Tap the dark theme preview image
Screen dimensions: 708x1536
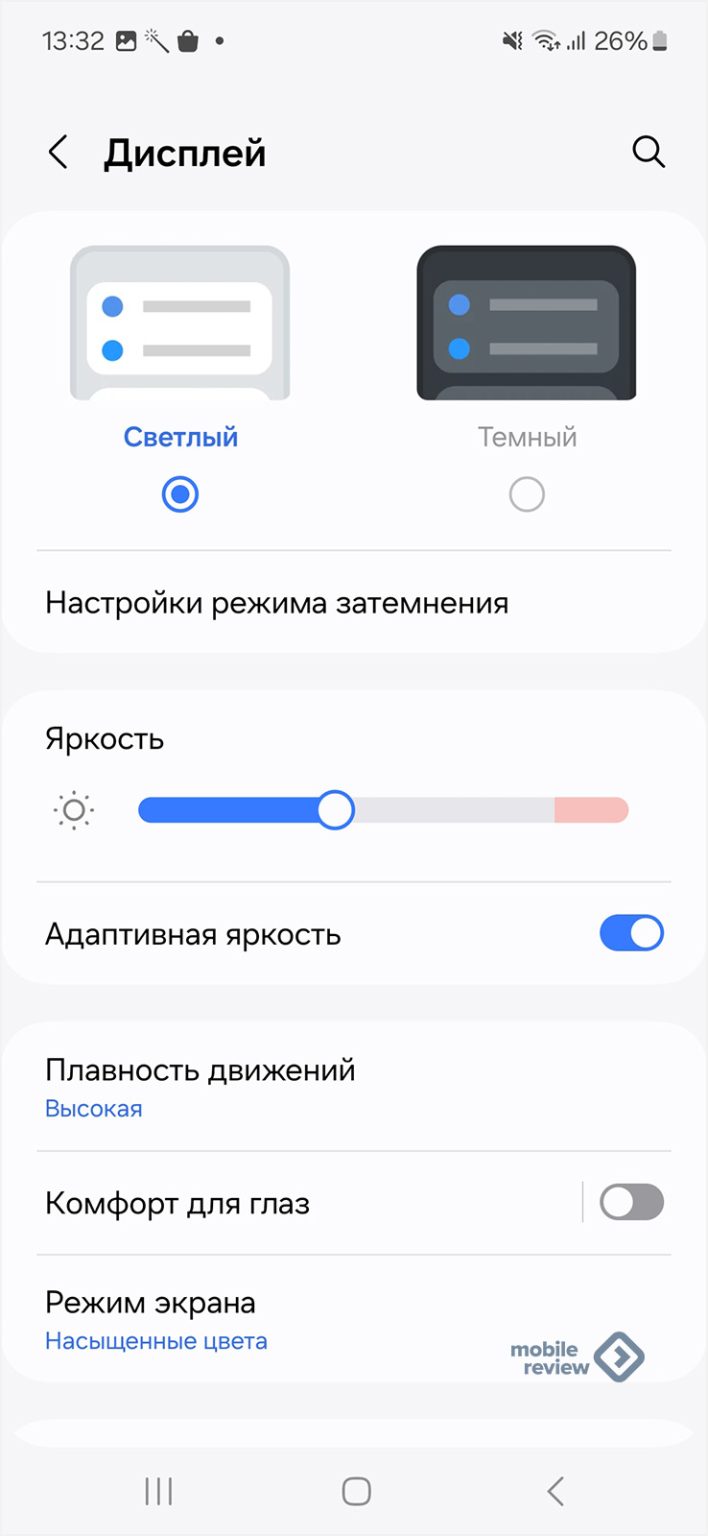point(526,323)
